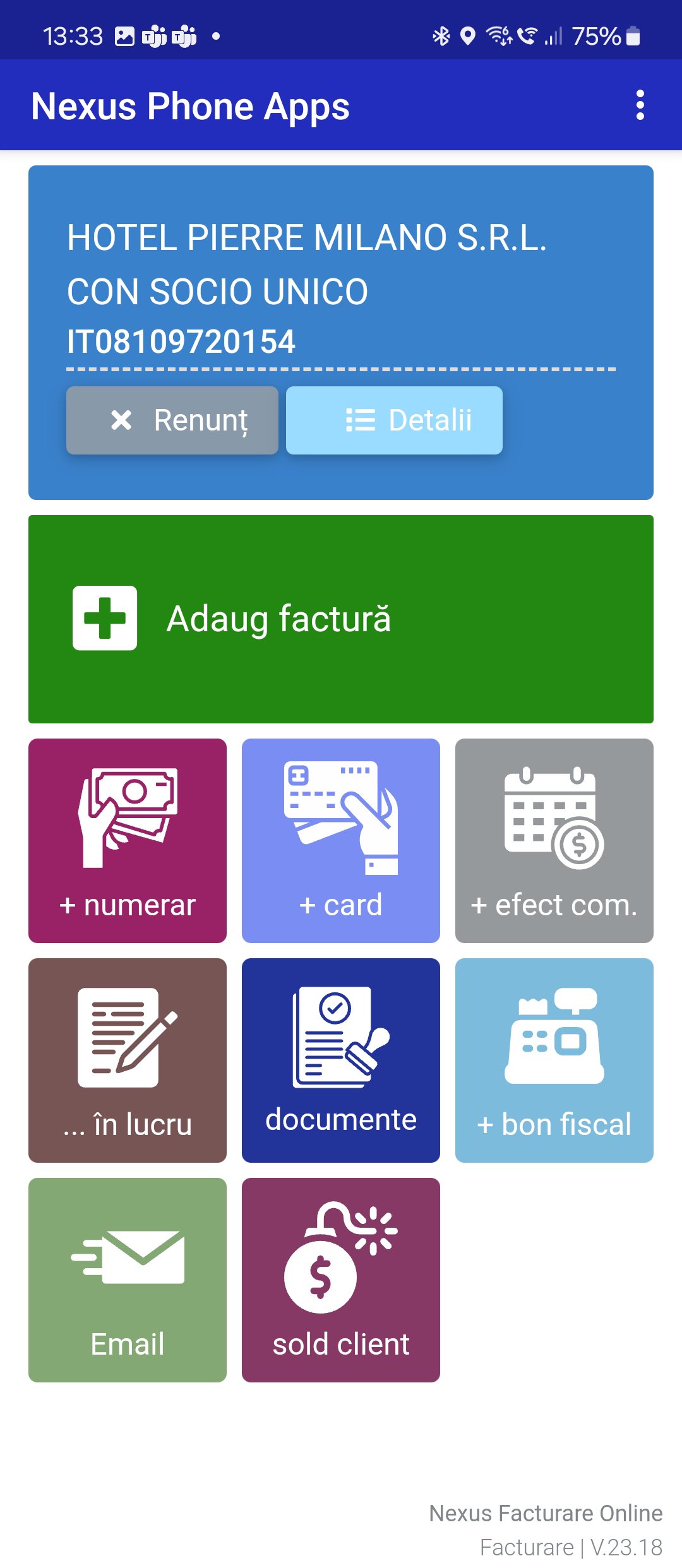Viewport: 682px width, 1568px height.
Task: Tap the Nexus Phone Apps title
Action: [x=189, y=105]
